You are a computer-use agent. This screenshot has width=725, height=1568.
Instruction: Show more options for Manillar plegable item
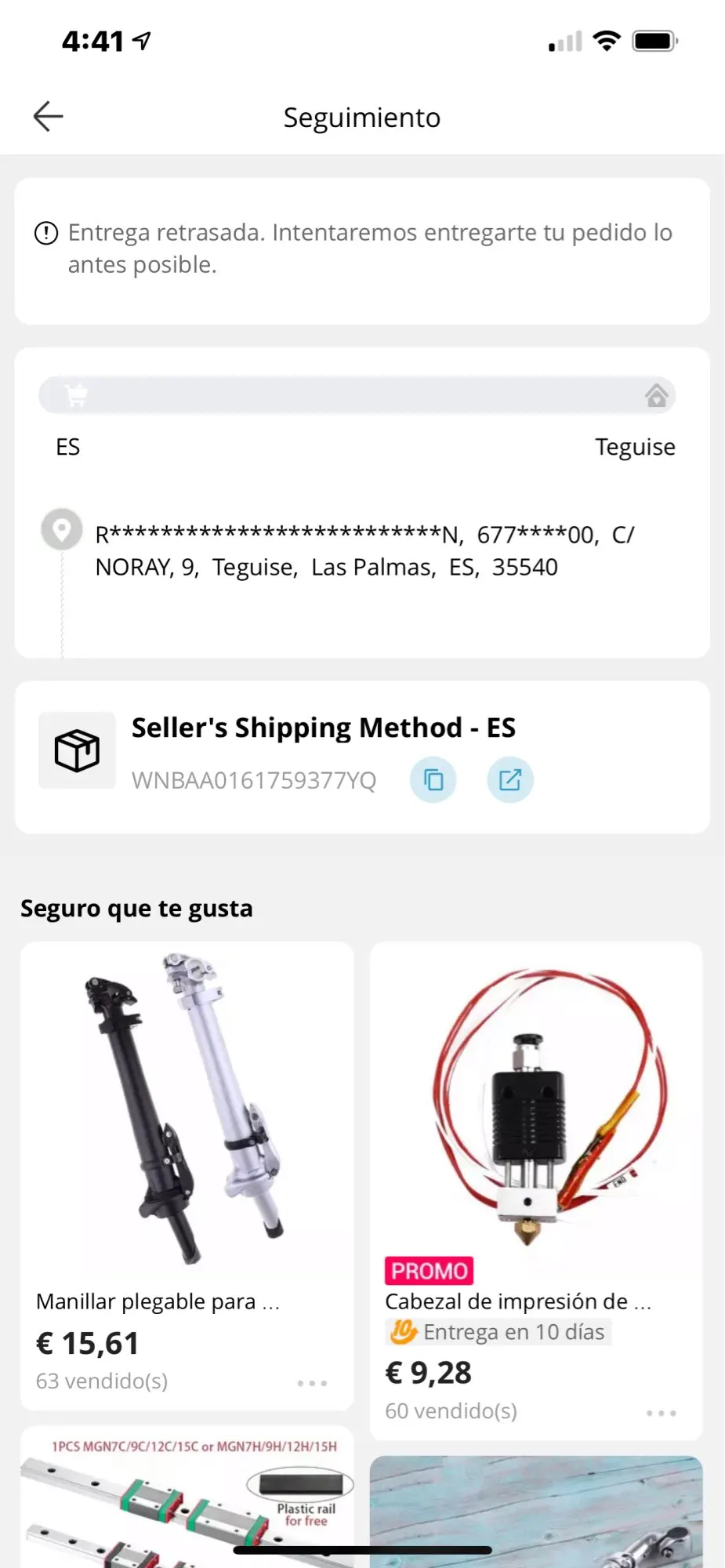coord(312,1383)
